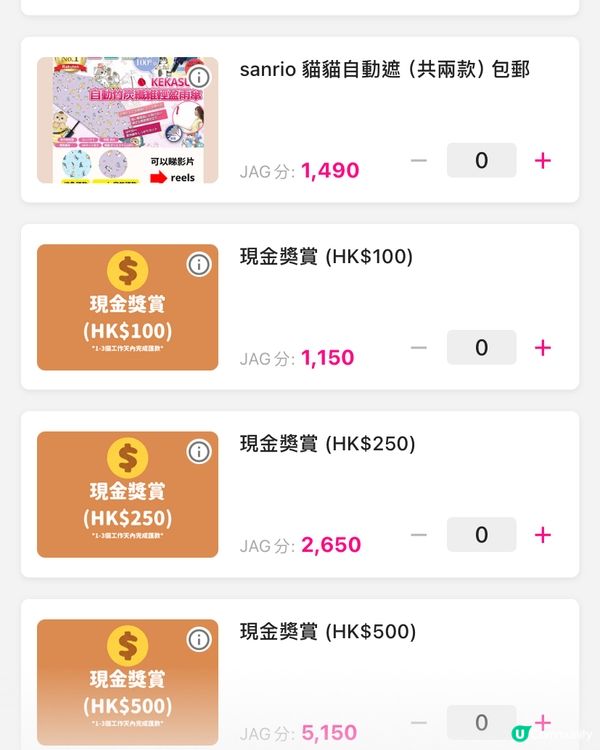The height and width of the screenshot is (750, 600).
Task: Open the 現金獎賞 (HK$250) reward card
Action: click(127, 495)
